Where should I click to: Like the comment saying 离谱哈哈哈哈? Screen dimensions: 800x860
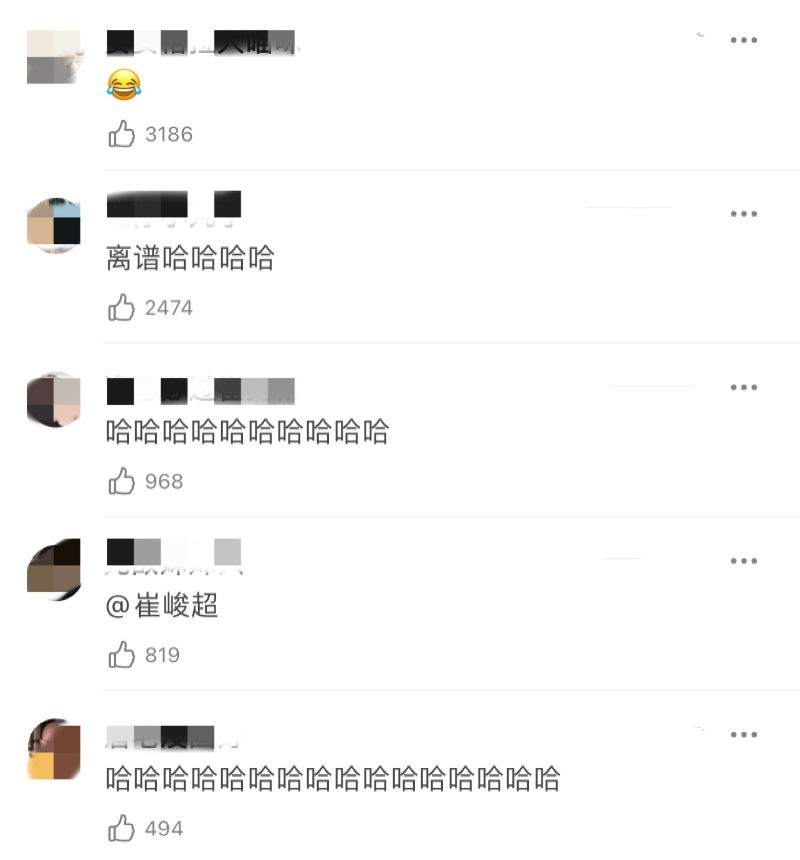click(x=122, y=308)
